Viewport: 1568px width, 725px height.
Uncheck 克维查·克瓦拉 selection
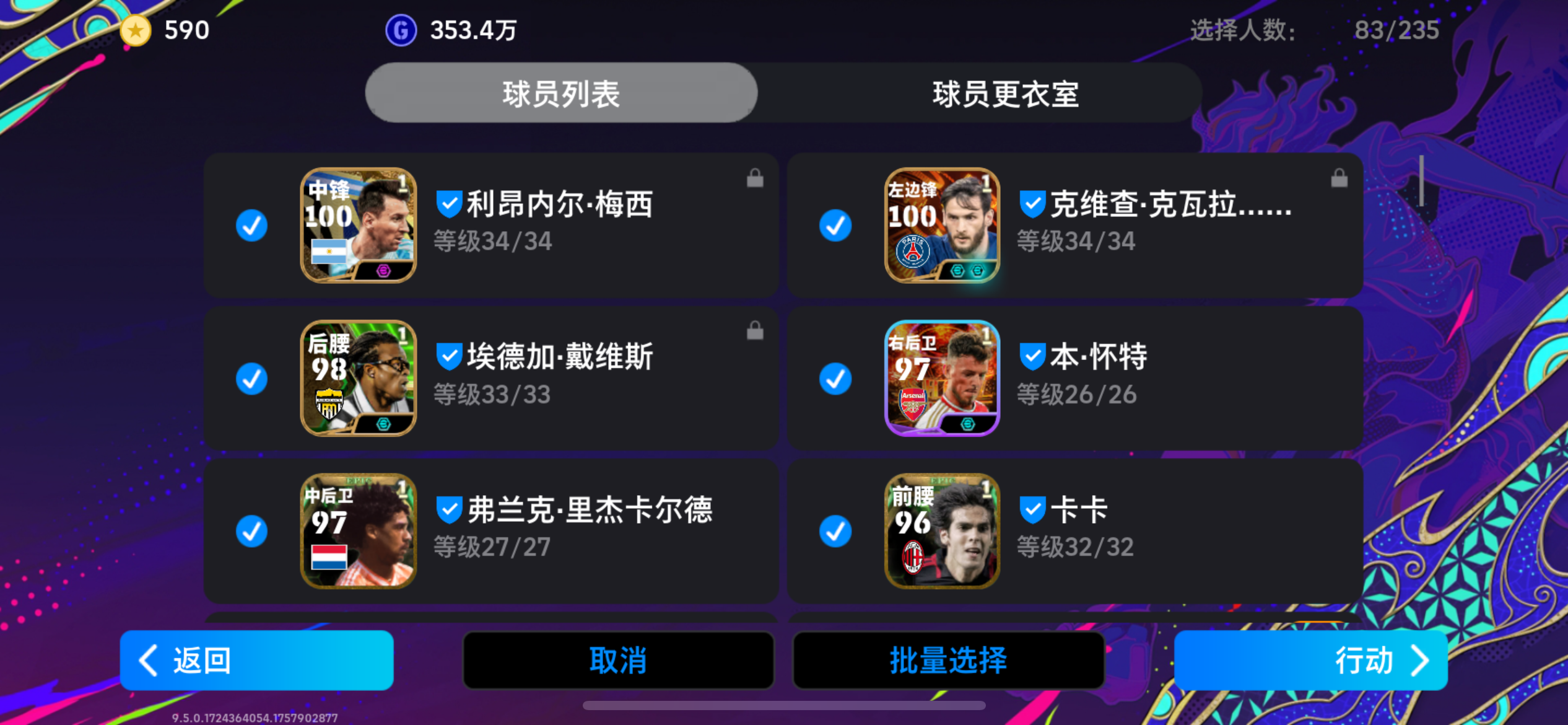coord(835,226)
